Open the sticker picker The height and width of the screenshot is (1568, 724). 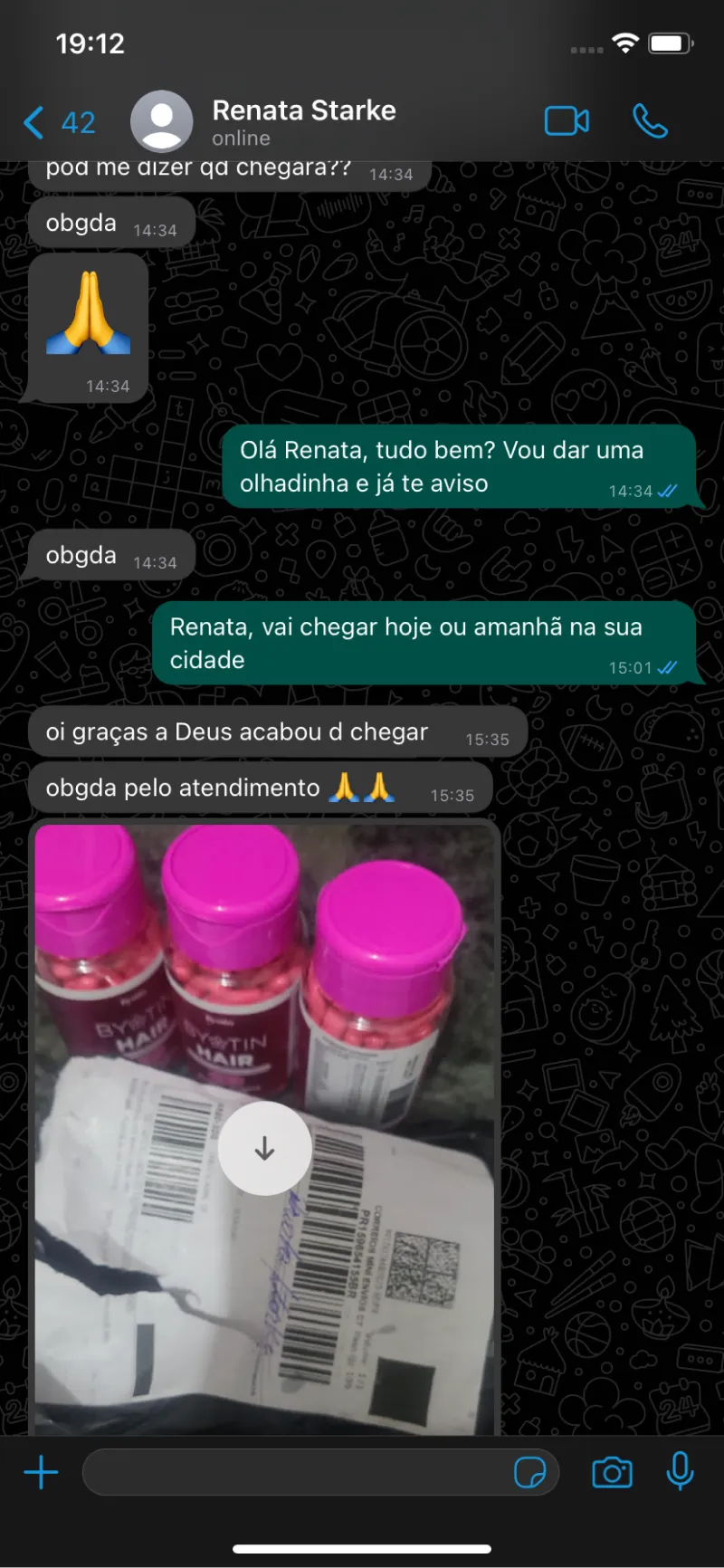pos(529,1473)
